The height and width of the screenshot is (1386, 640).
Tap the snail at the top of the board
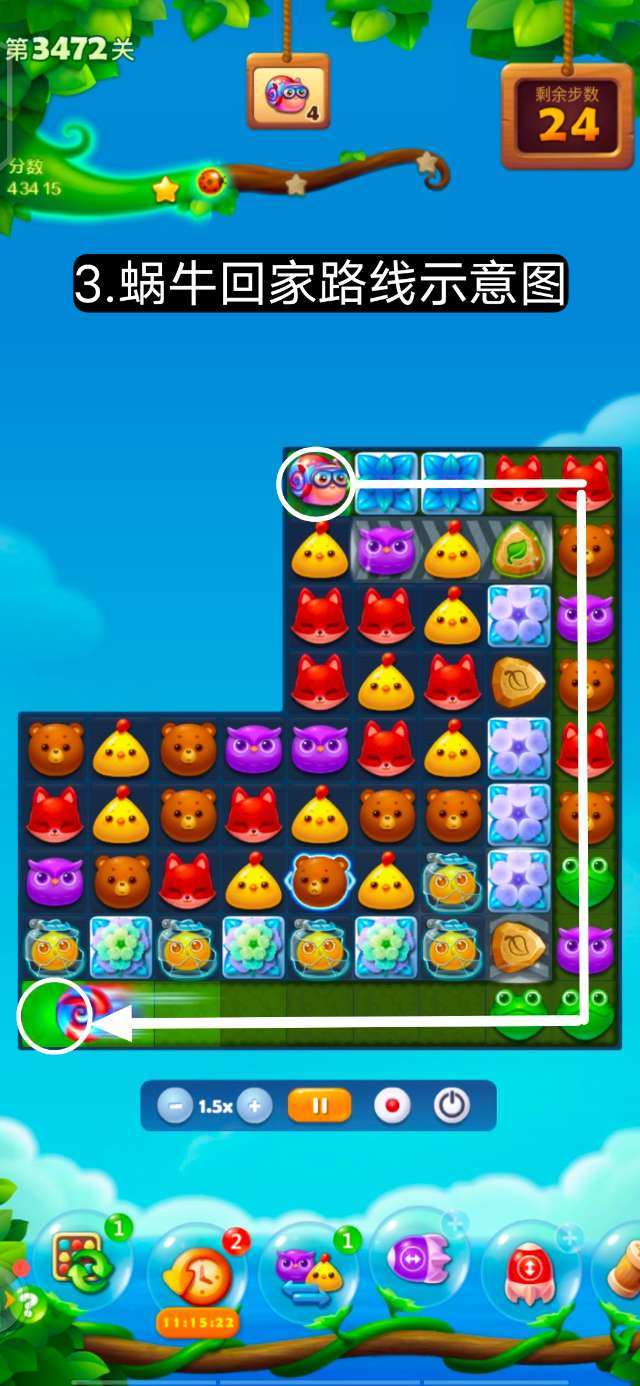tap(316, 482)
